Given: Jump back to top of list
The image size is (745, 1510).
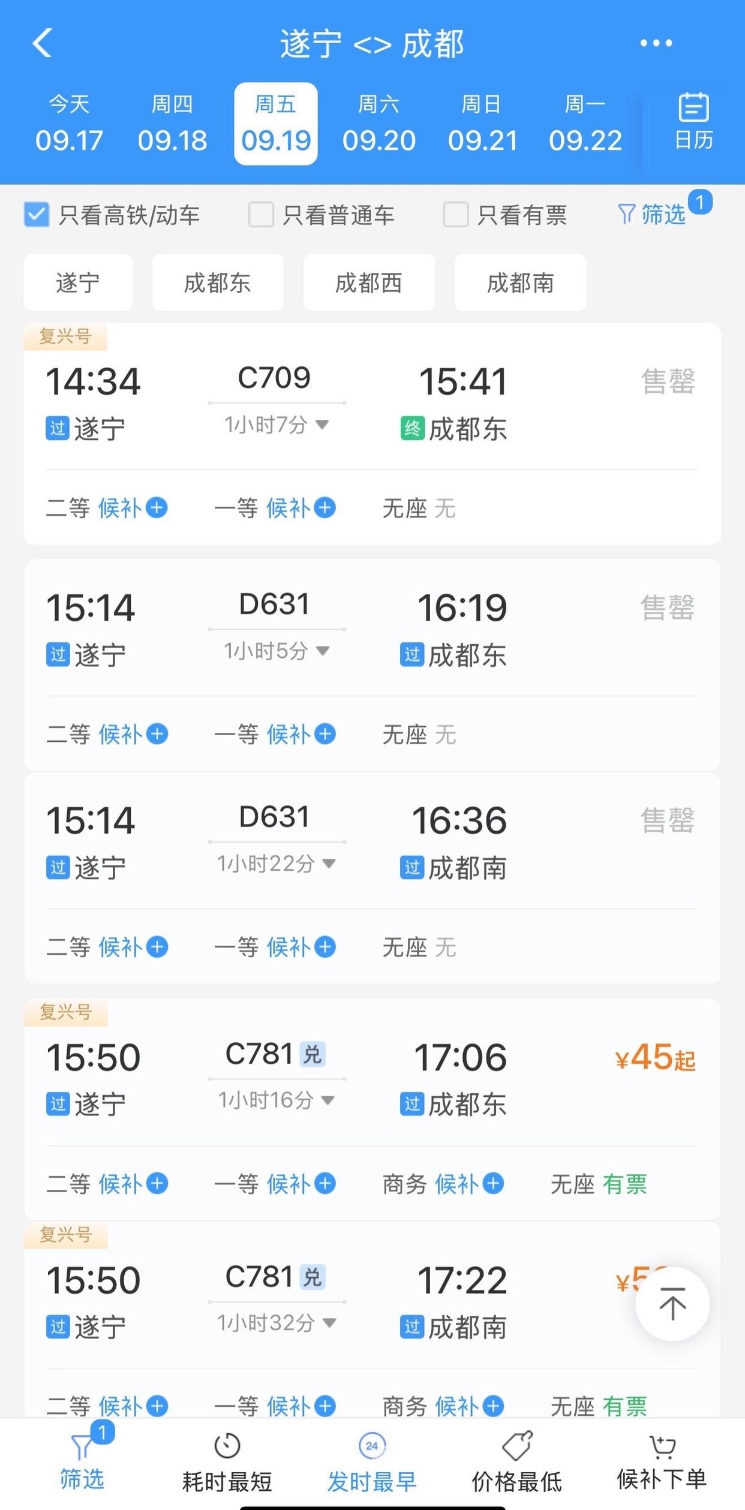Looking at the screenshot, I should (672, 1305).
